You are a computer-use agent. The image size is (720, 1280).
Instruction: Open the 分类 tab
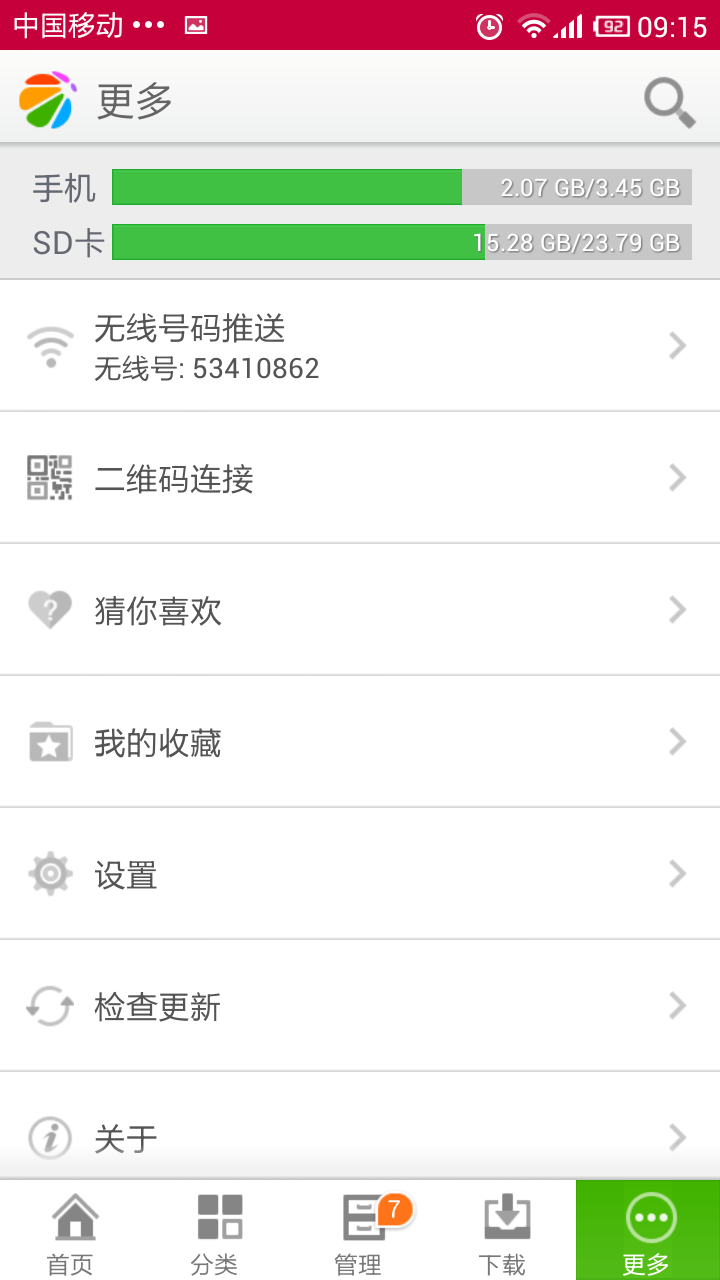tap(214, 1230)
